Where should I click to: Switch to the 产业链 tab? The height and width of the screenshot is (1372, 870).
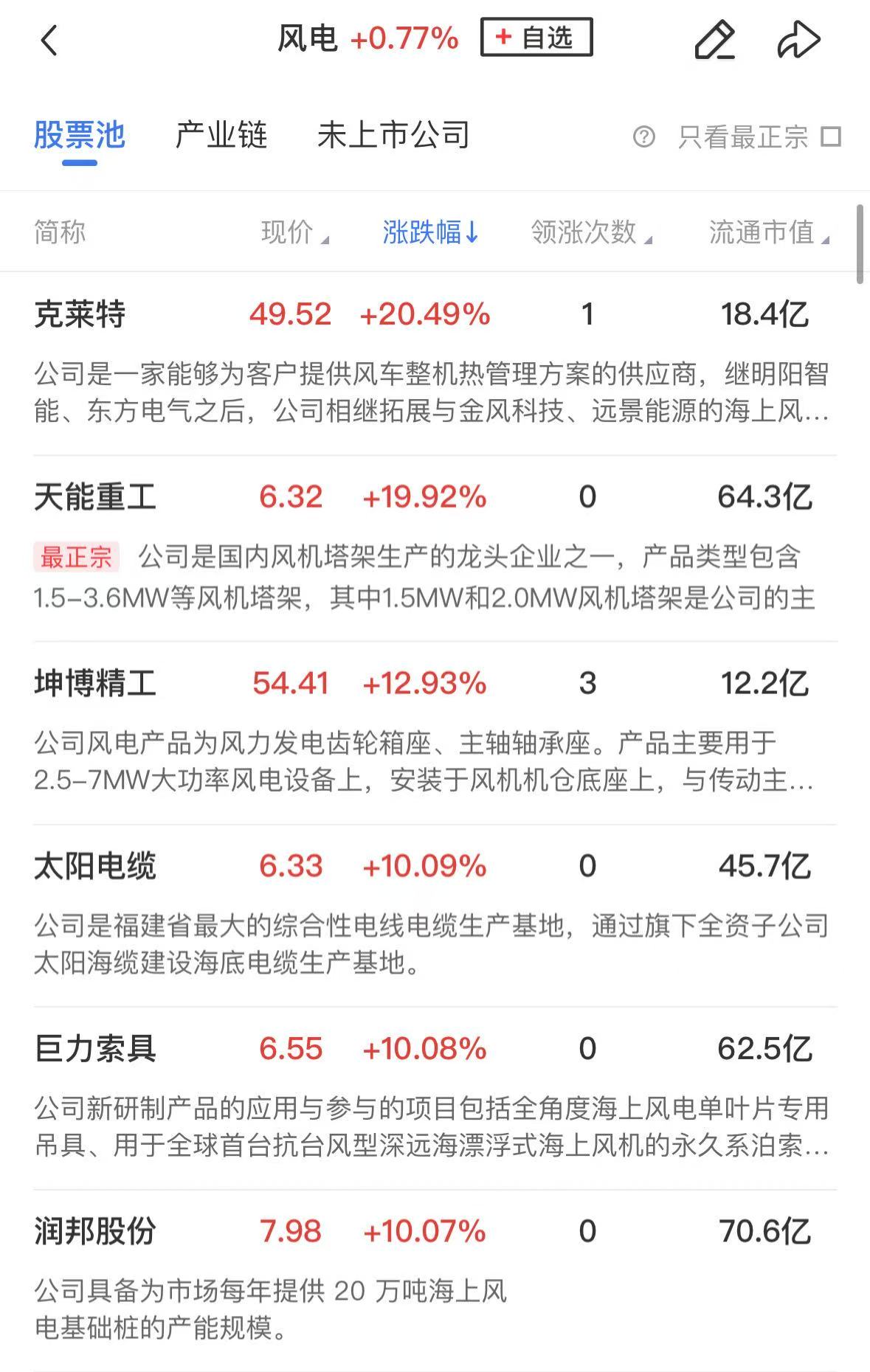221,136
